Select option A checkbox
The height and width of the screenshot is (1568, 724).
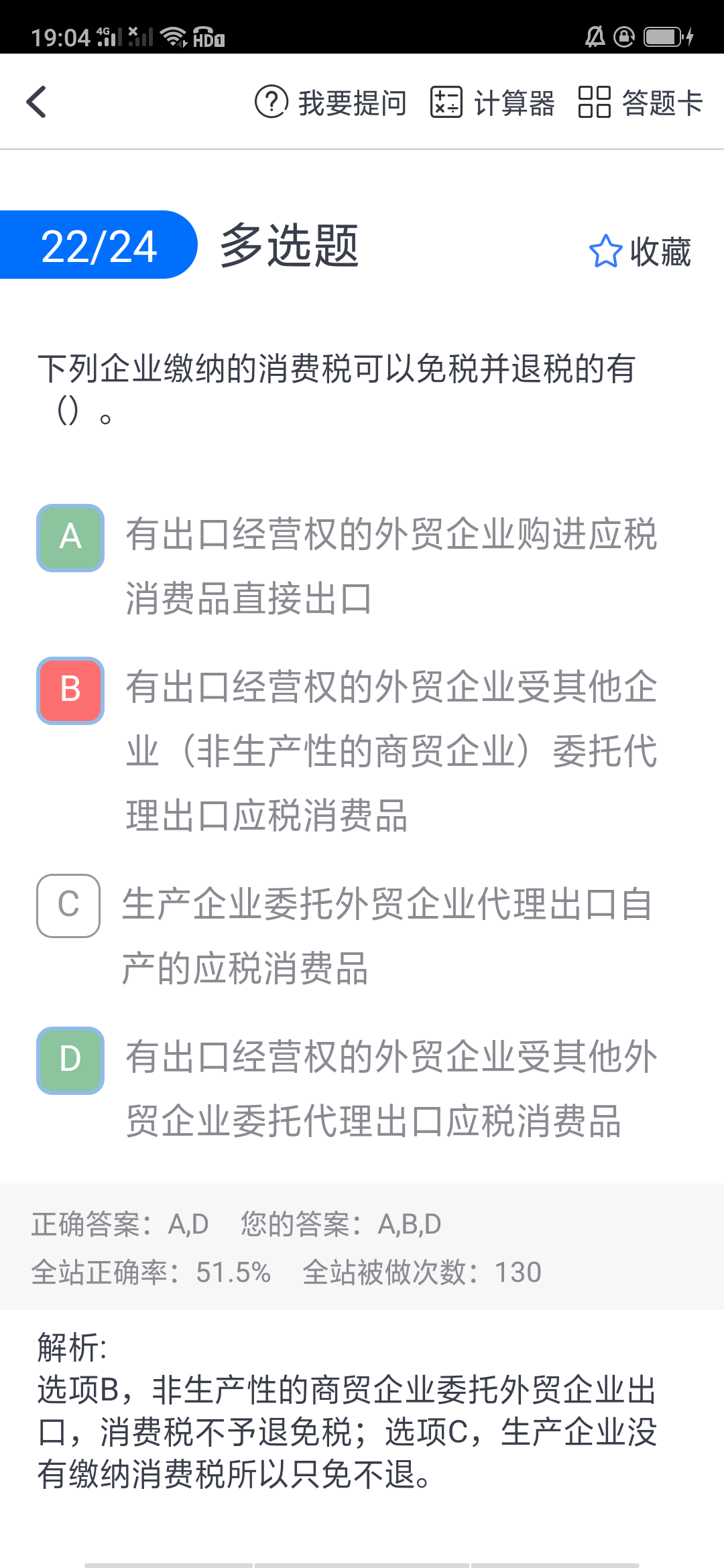(70, 537)
